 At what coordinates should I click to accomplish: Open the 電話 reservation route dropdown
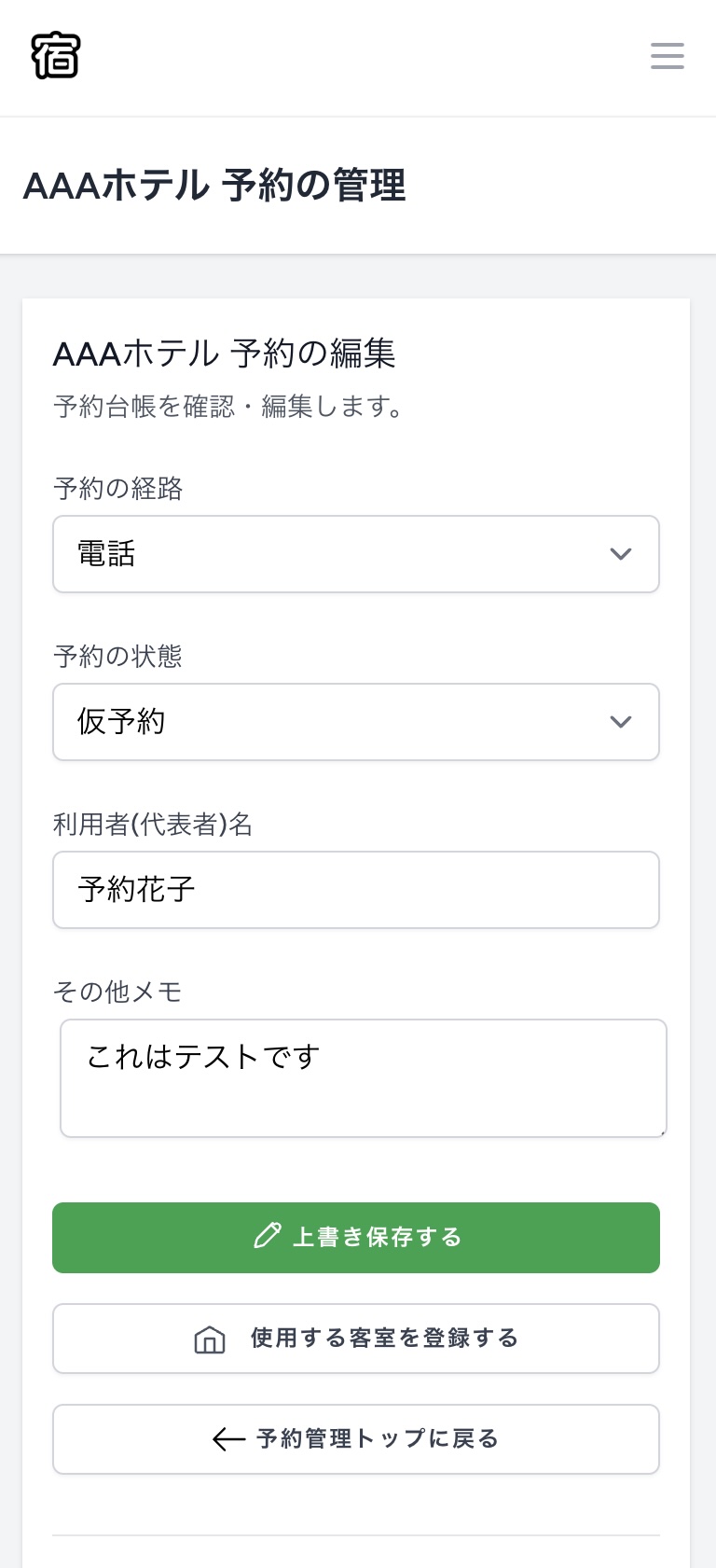pos(355,554)
